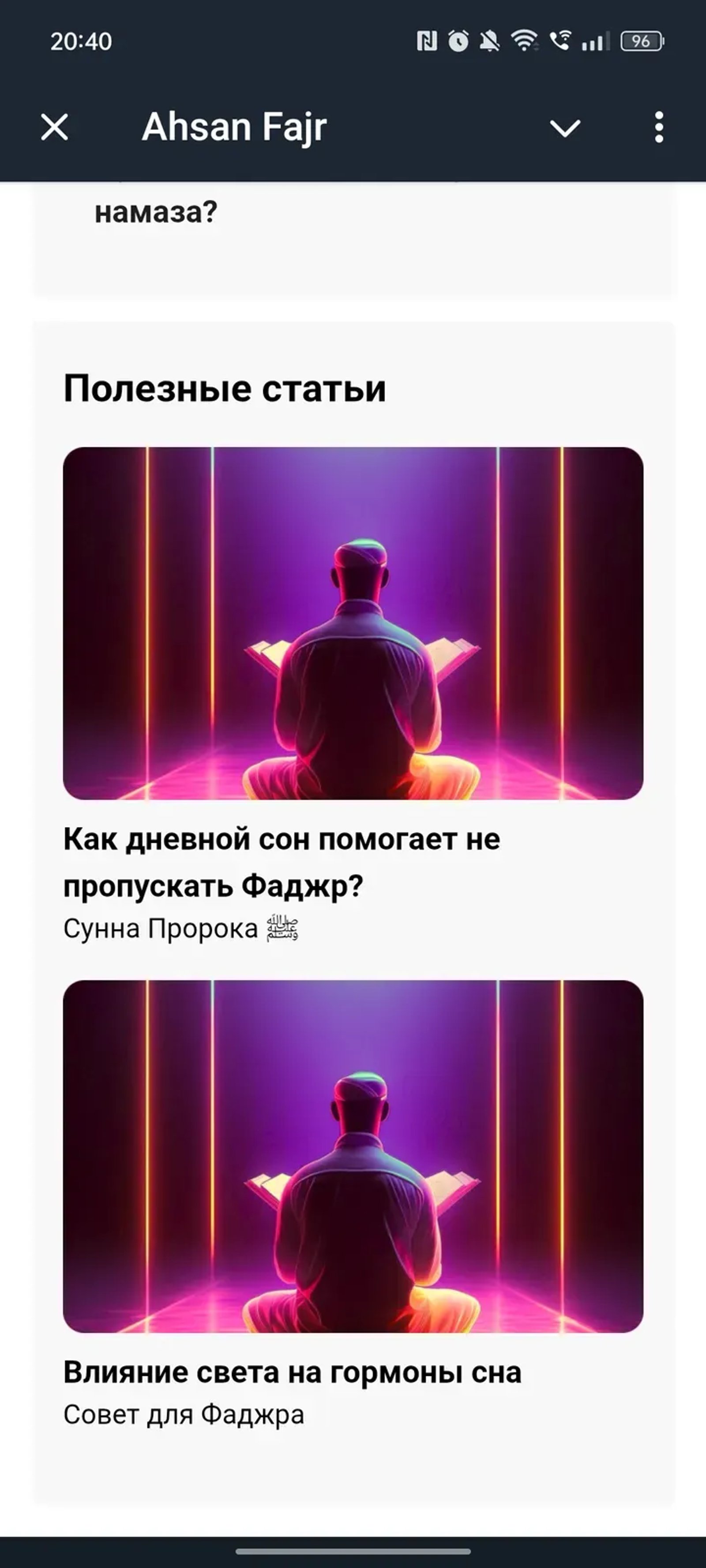Close the Ahsan Fajr mini app
Image resolution: width=706 pixels, height=1568 pixels.
[x=54, y=128]
